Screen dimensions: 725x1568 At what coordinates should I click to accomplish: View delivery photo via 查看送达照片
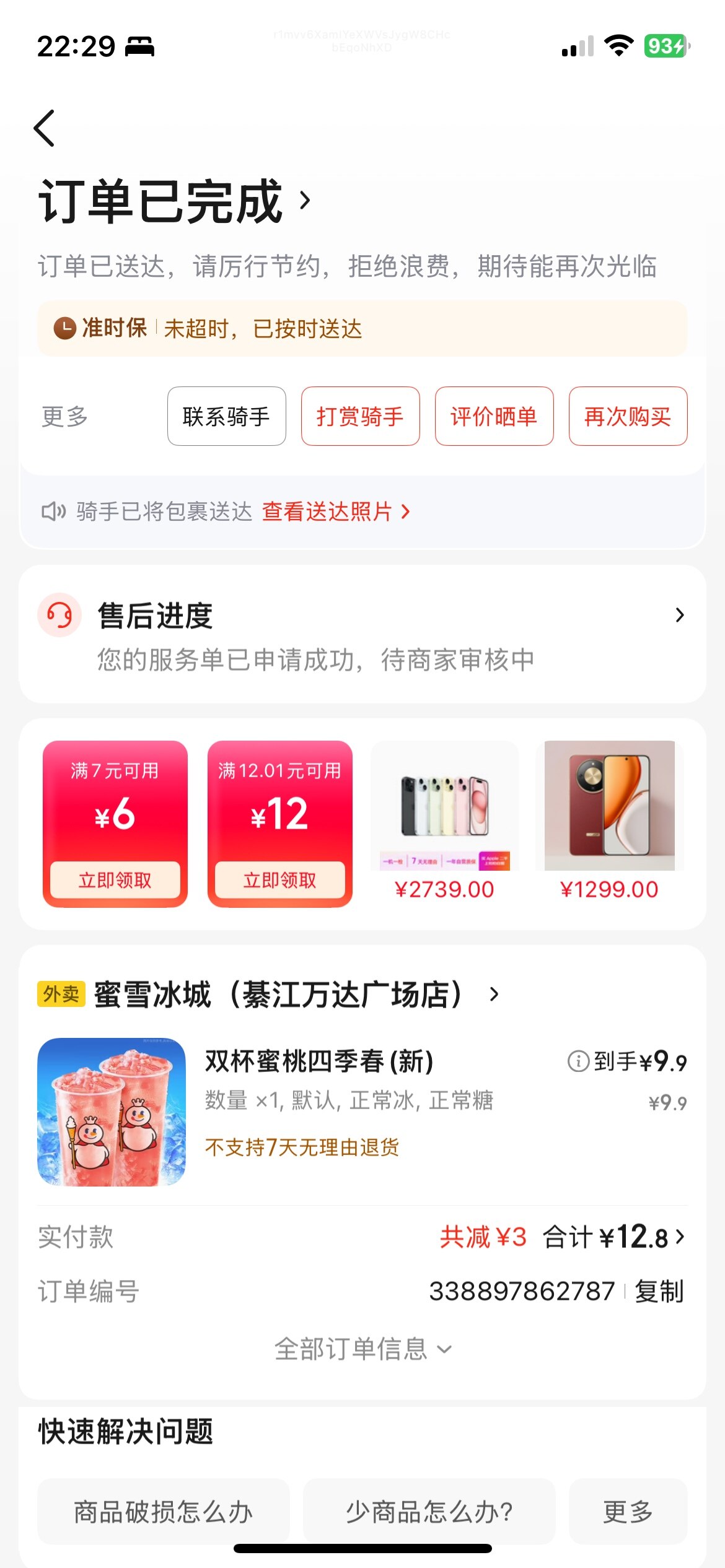[335, 512]
